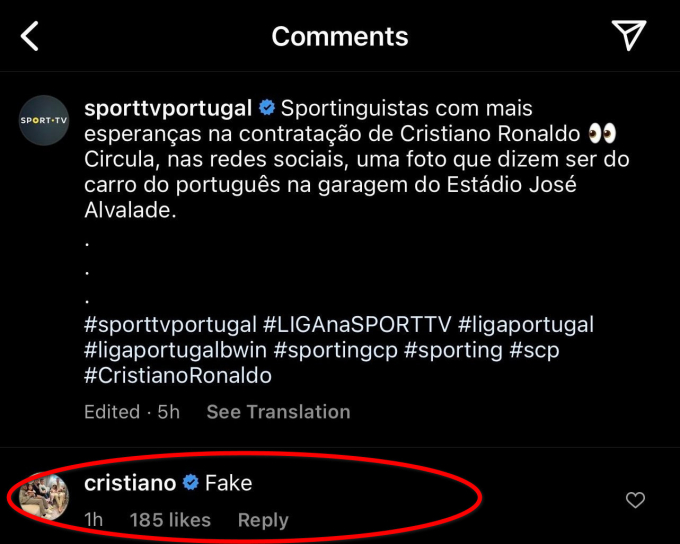
Task: Open the #sportingcp hashtag
Action: [x=336, y=350]
